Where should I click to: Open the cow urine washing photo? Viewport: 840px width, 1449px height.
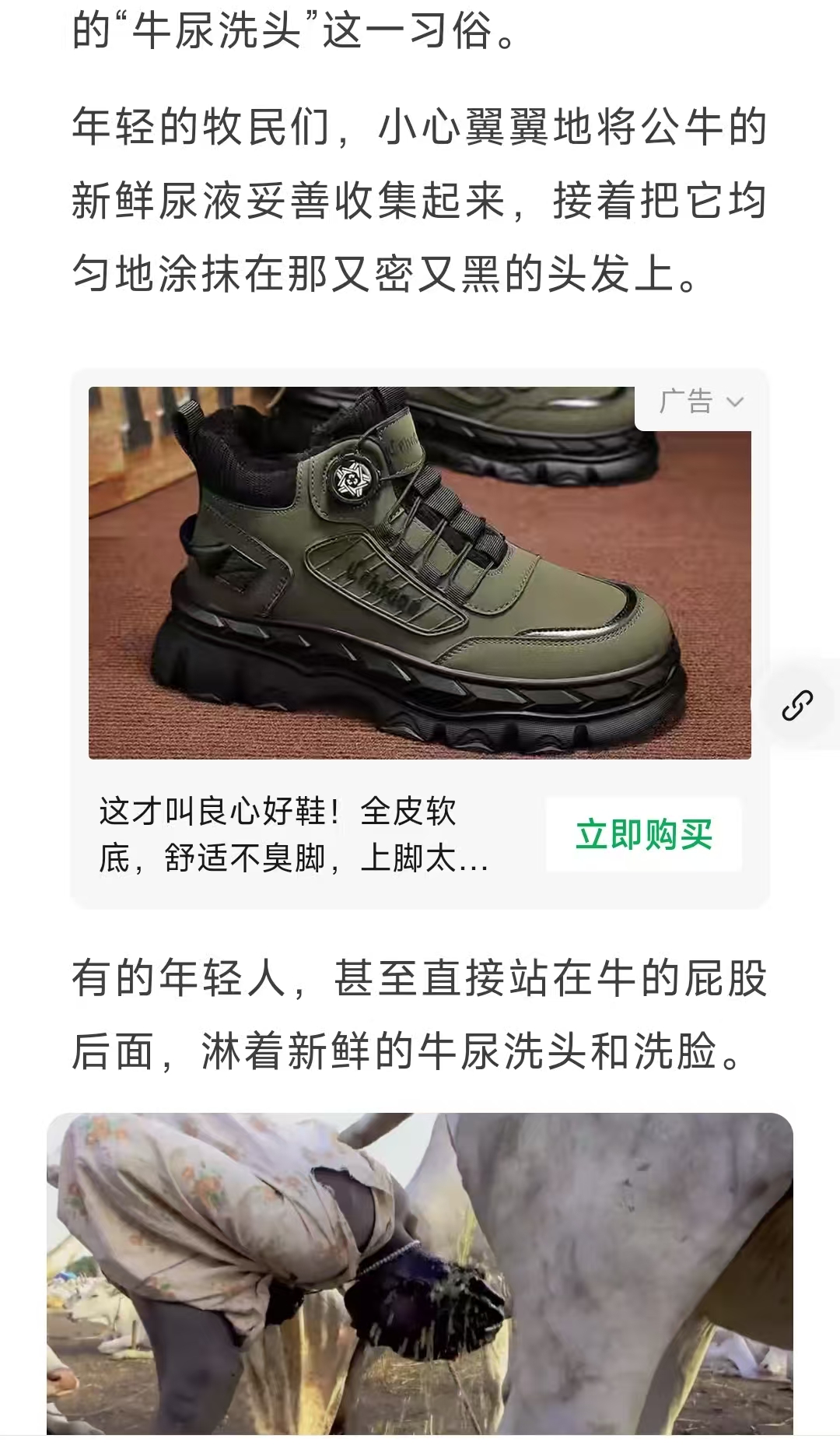(x=420, y=1276)
